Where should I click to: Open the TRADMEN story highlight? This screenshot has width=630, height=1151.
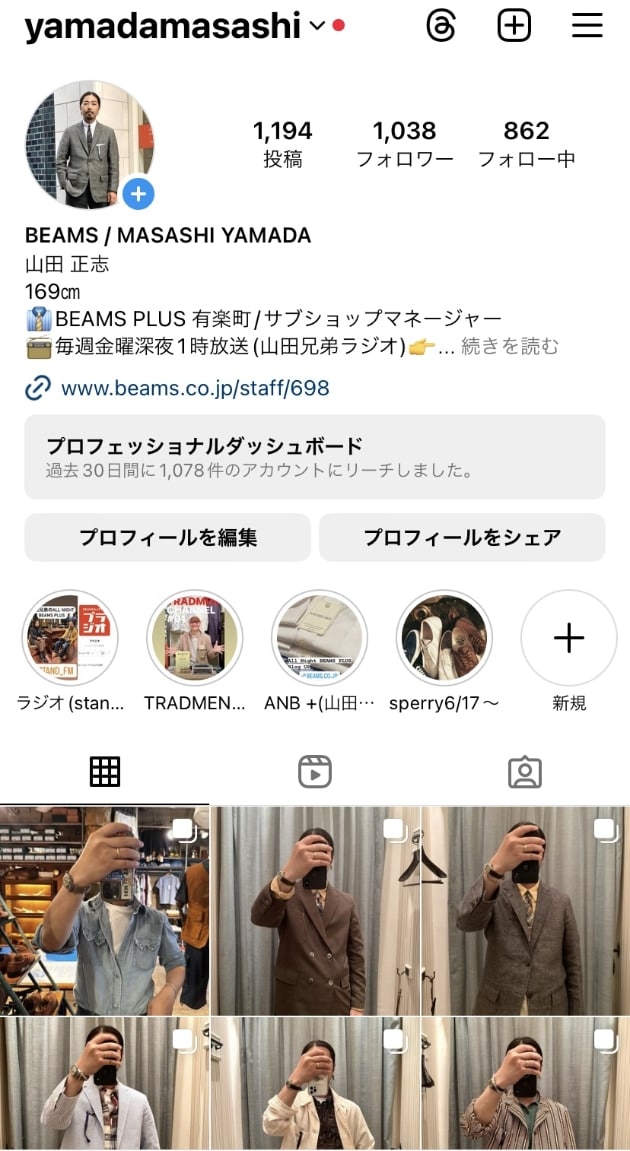[194, 638]
